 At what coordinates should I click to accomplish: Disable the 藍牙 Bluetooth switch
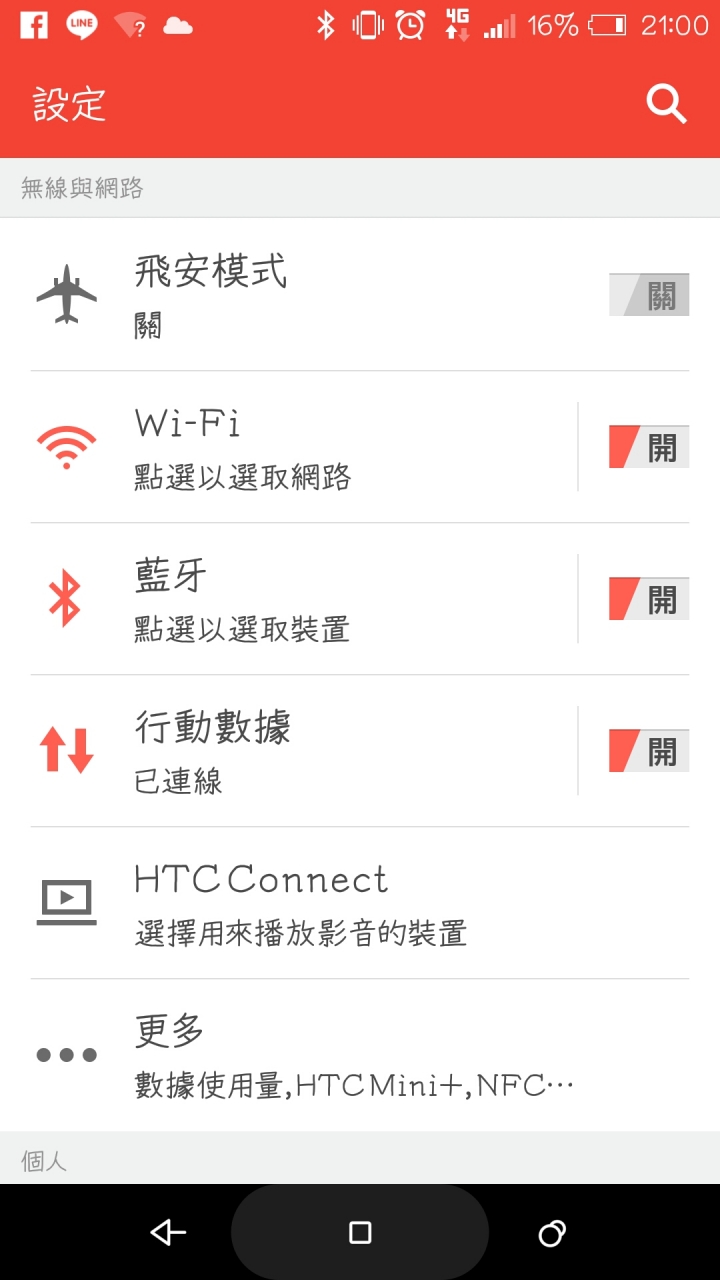(x=649, y=599)
